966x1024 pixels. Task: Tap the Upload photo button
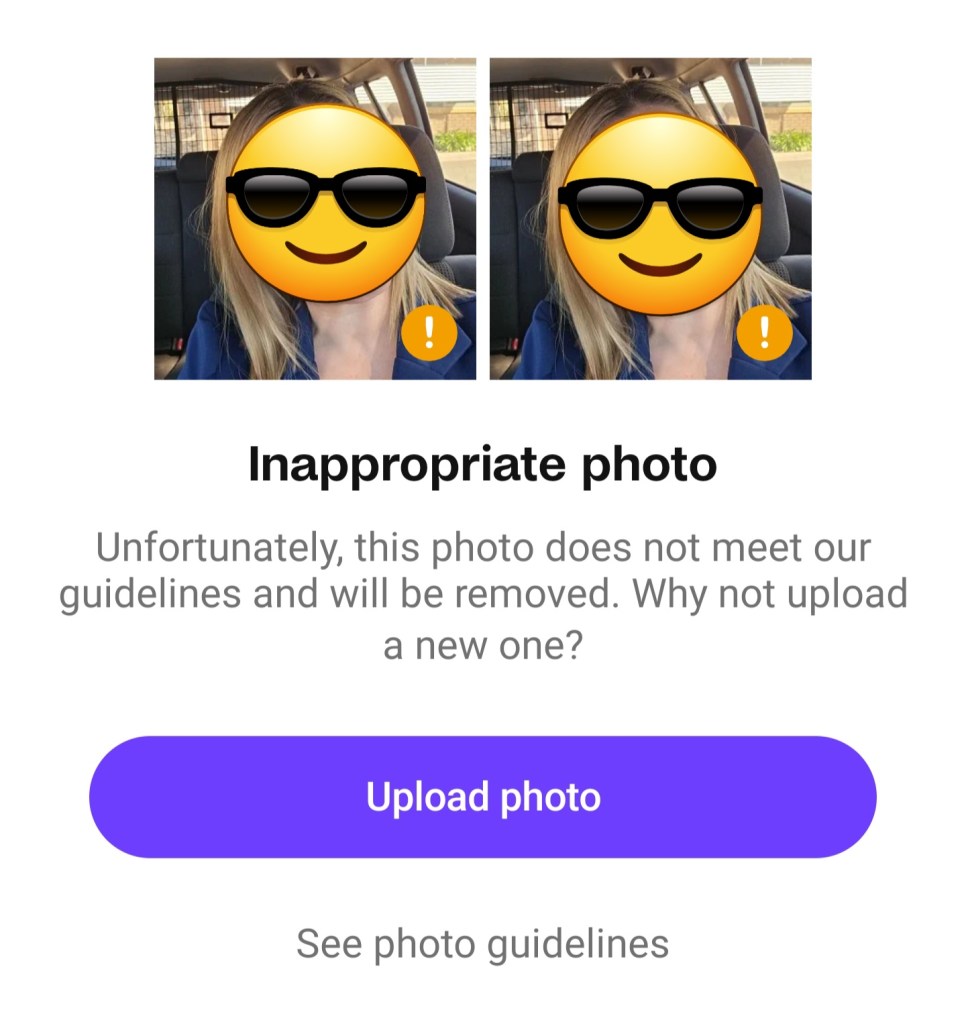483,797
